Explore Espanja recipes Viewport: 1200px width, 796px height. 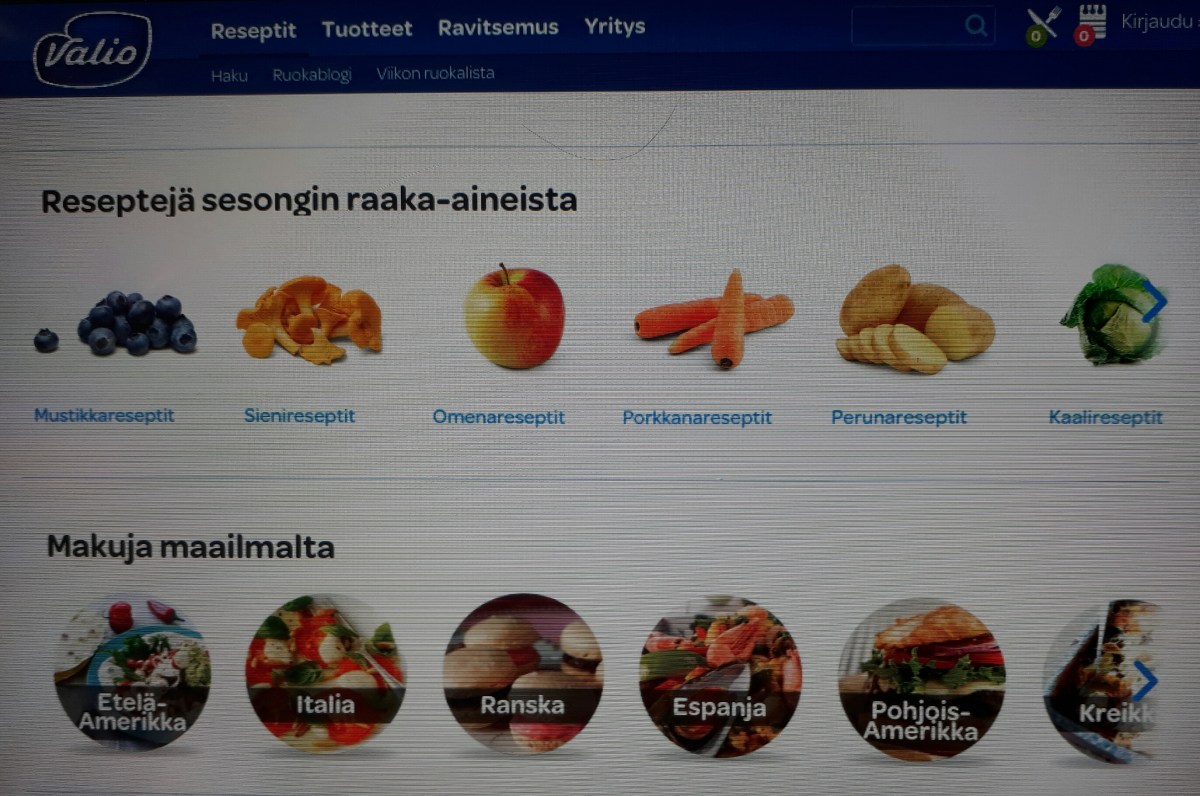pyautogui.click(x=719, y=677)
